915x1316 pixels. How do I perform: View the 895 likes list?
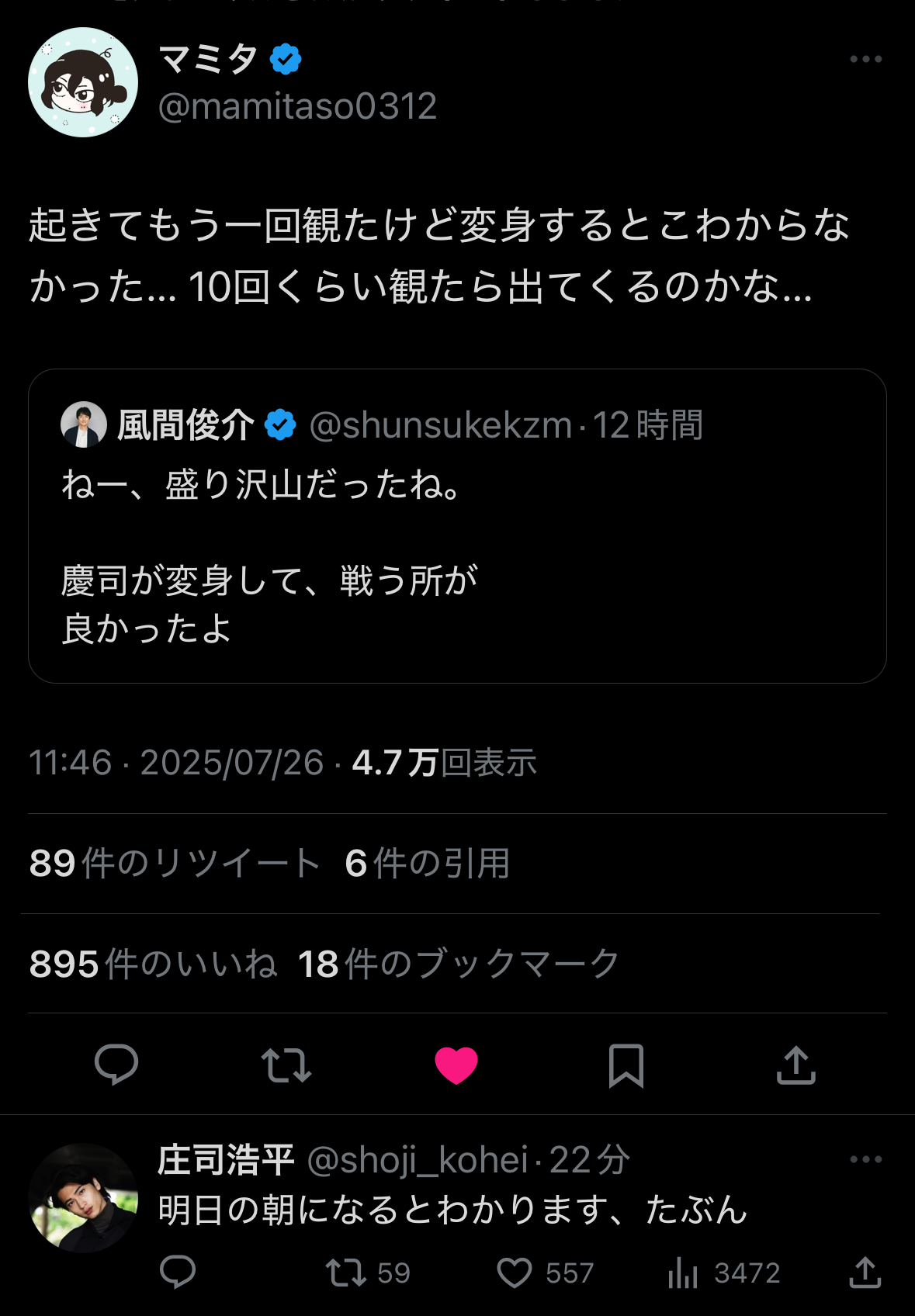pyautogui.click(x=153, y=964)
